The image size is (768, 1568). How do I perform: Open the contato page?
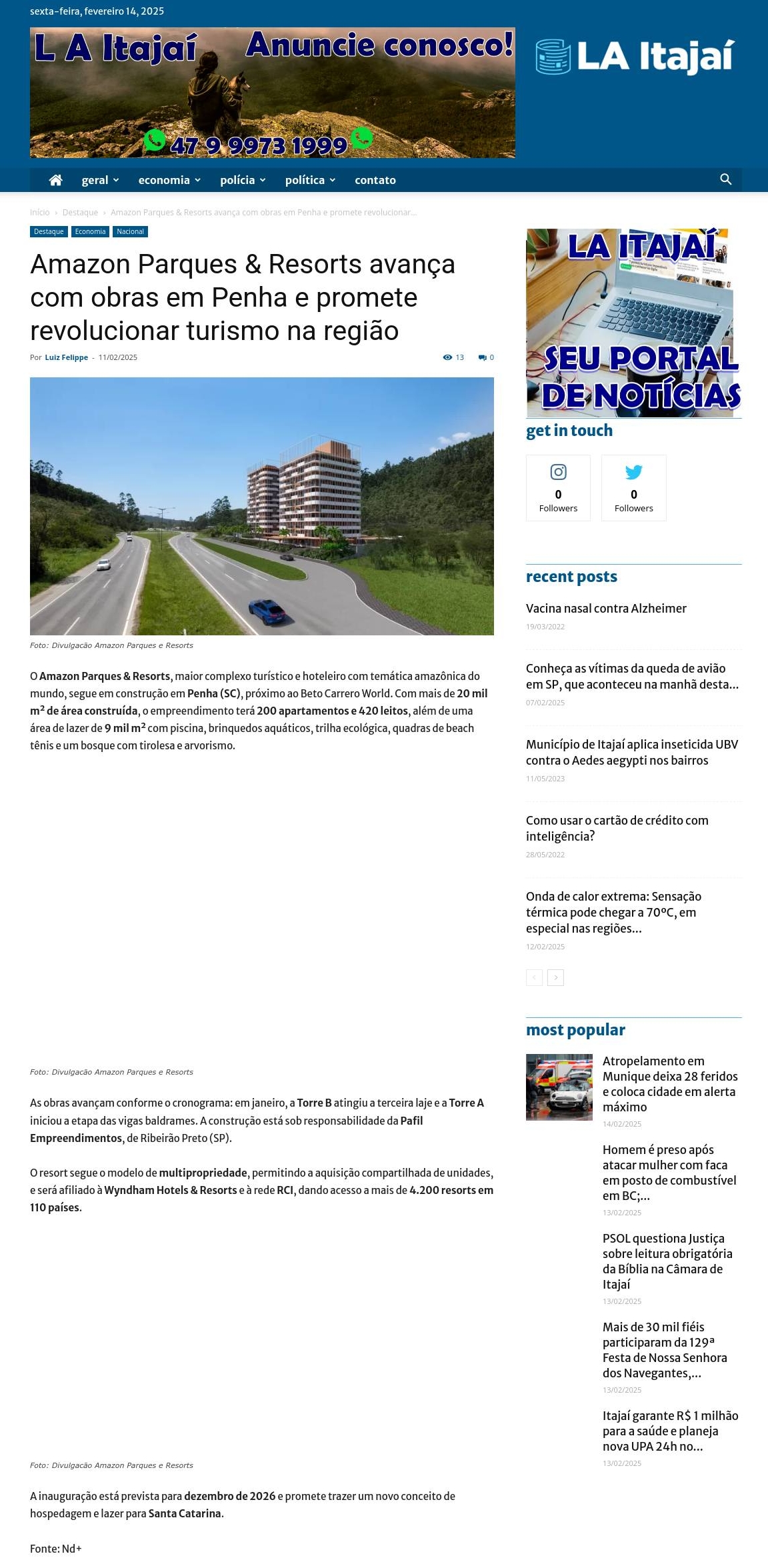tap(375, 180)
